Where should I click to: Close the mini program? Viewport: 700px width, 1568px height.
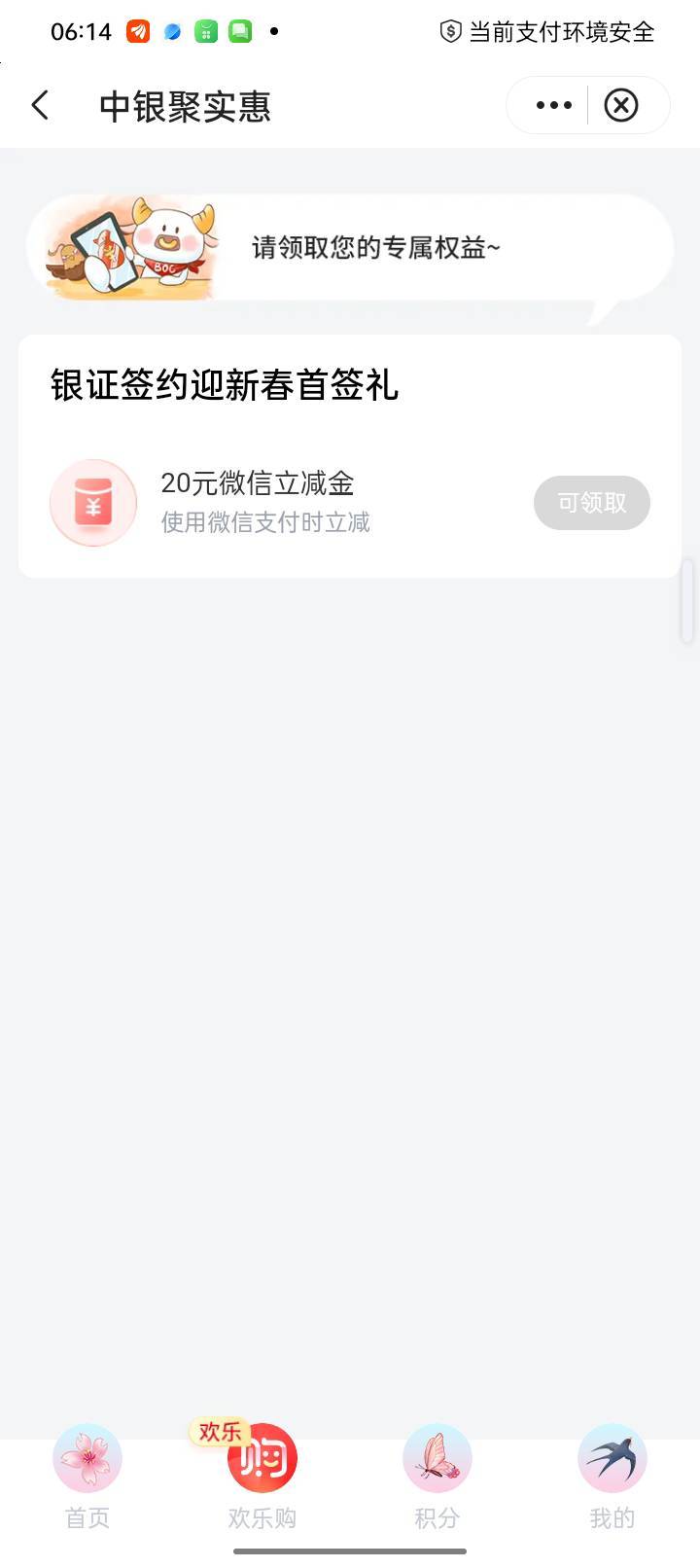click(621, 105)
